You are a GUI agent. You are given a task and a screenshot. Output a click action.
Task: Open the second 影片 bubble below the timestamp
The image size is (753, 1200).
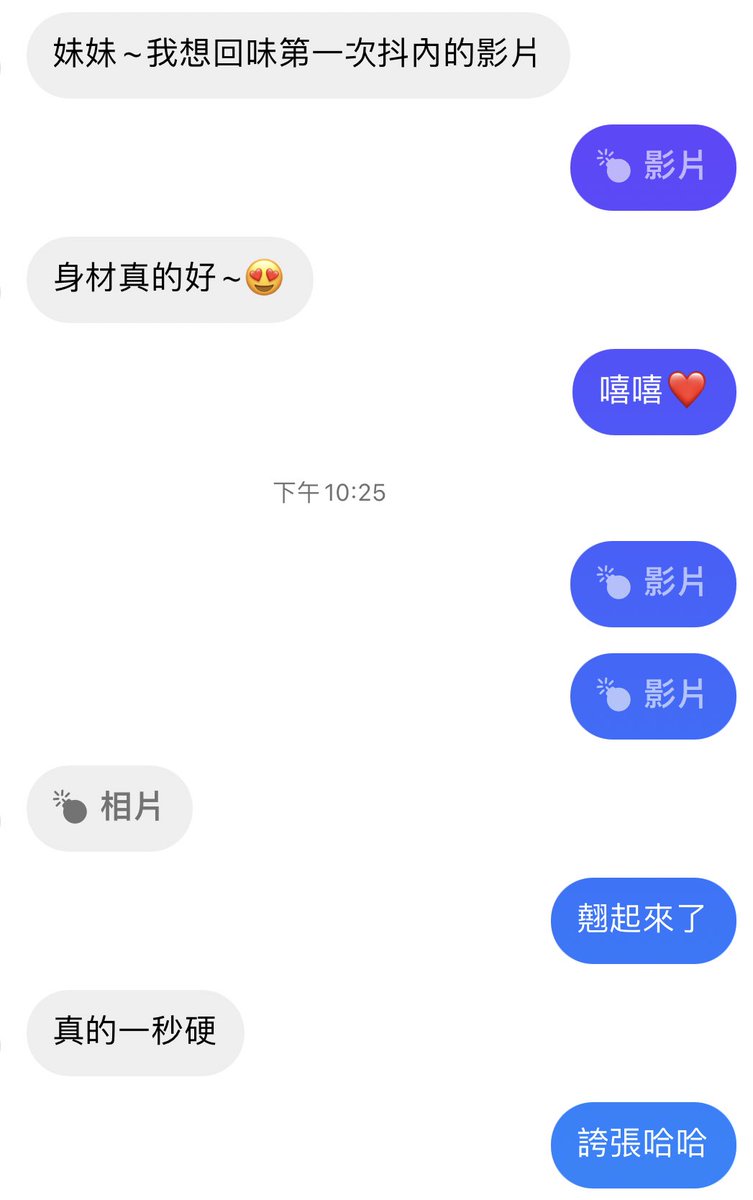tap(653, 696)
